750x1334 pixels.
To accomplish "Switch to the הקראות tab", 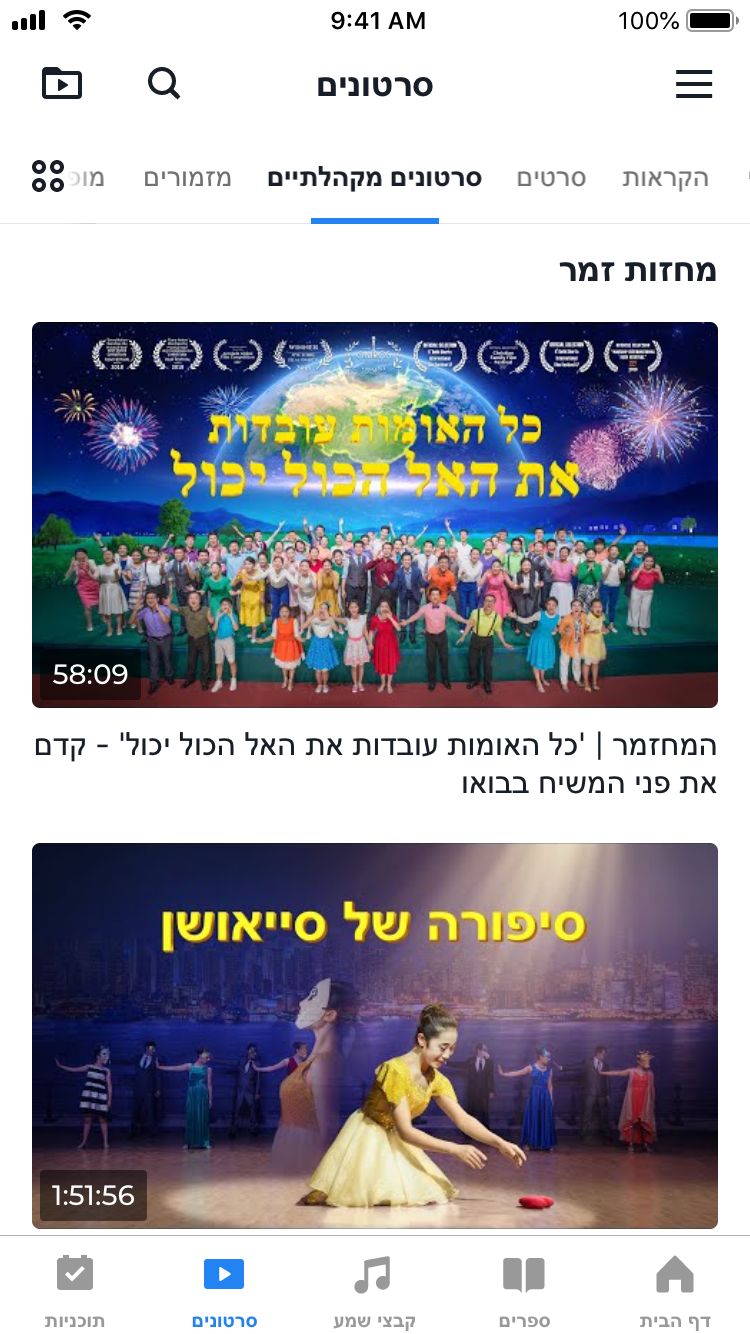I will (x=665, y=179).
